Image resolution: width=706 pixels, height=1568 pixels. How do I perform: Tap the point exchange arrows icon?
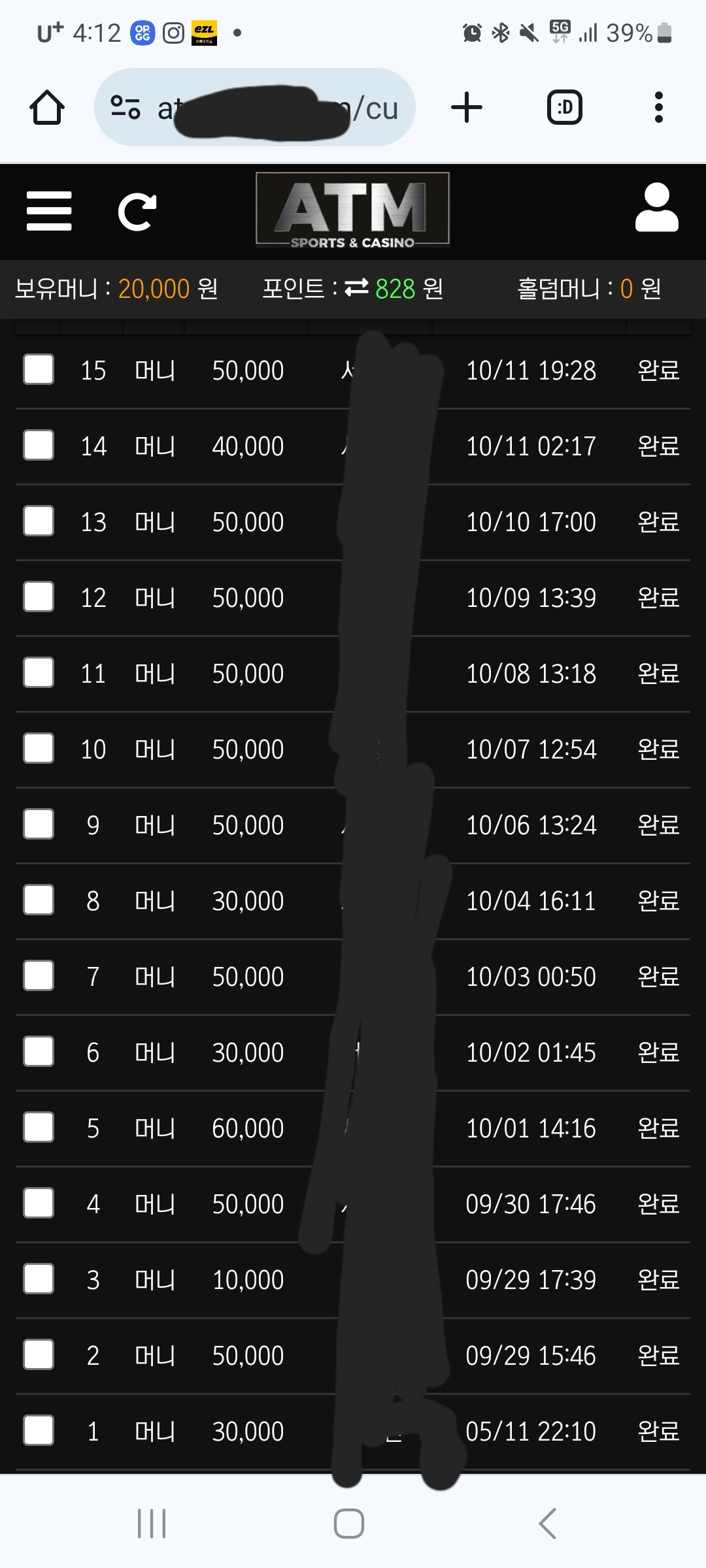[356, 287]
